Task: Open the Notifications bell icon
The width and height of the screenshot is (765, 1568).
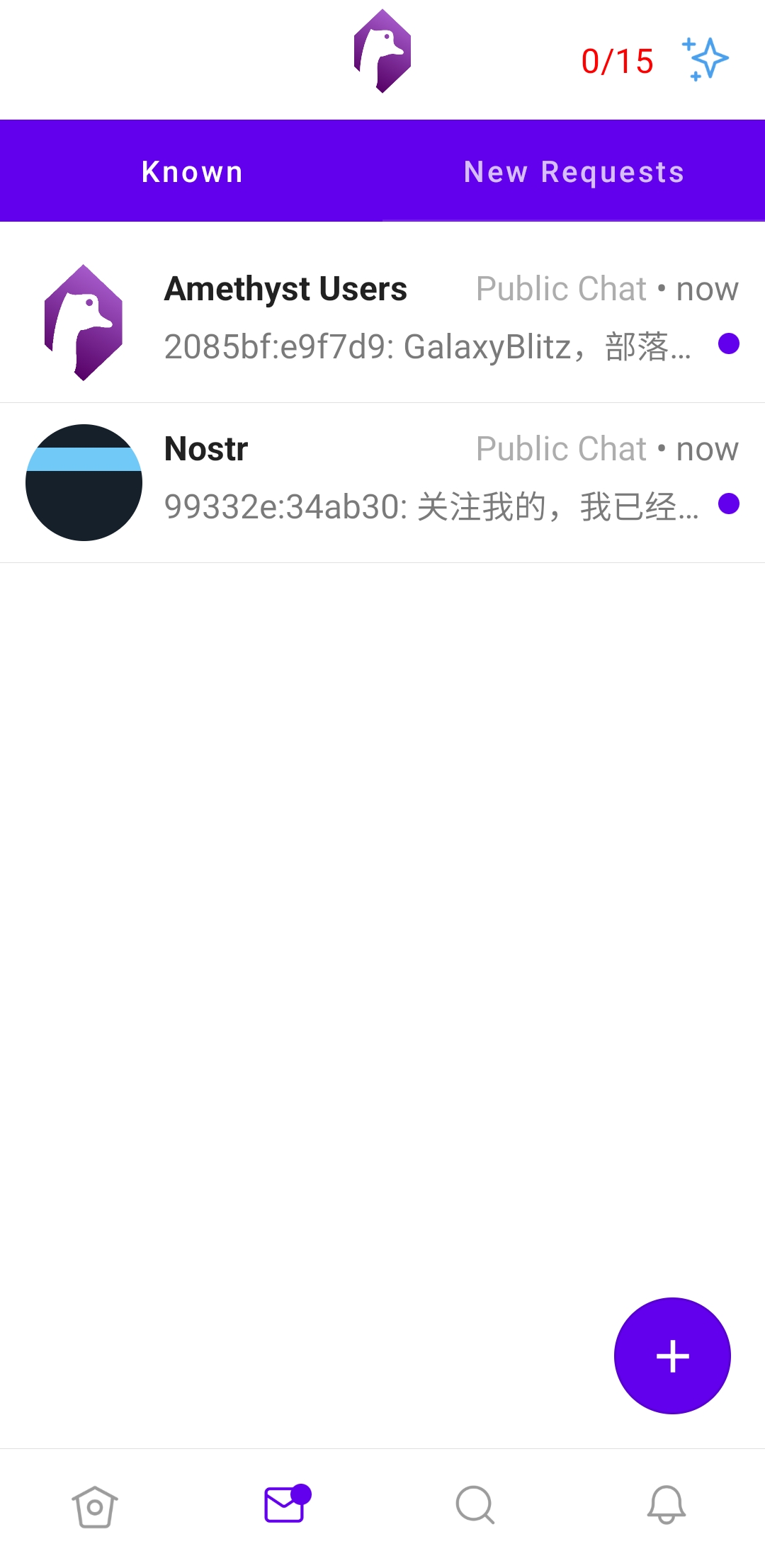Action: click(664, 1506)
